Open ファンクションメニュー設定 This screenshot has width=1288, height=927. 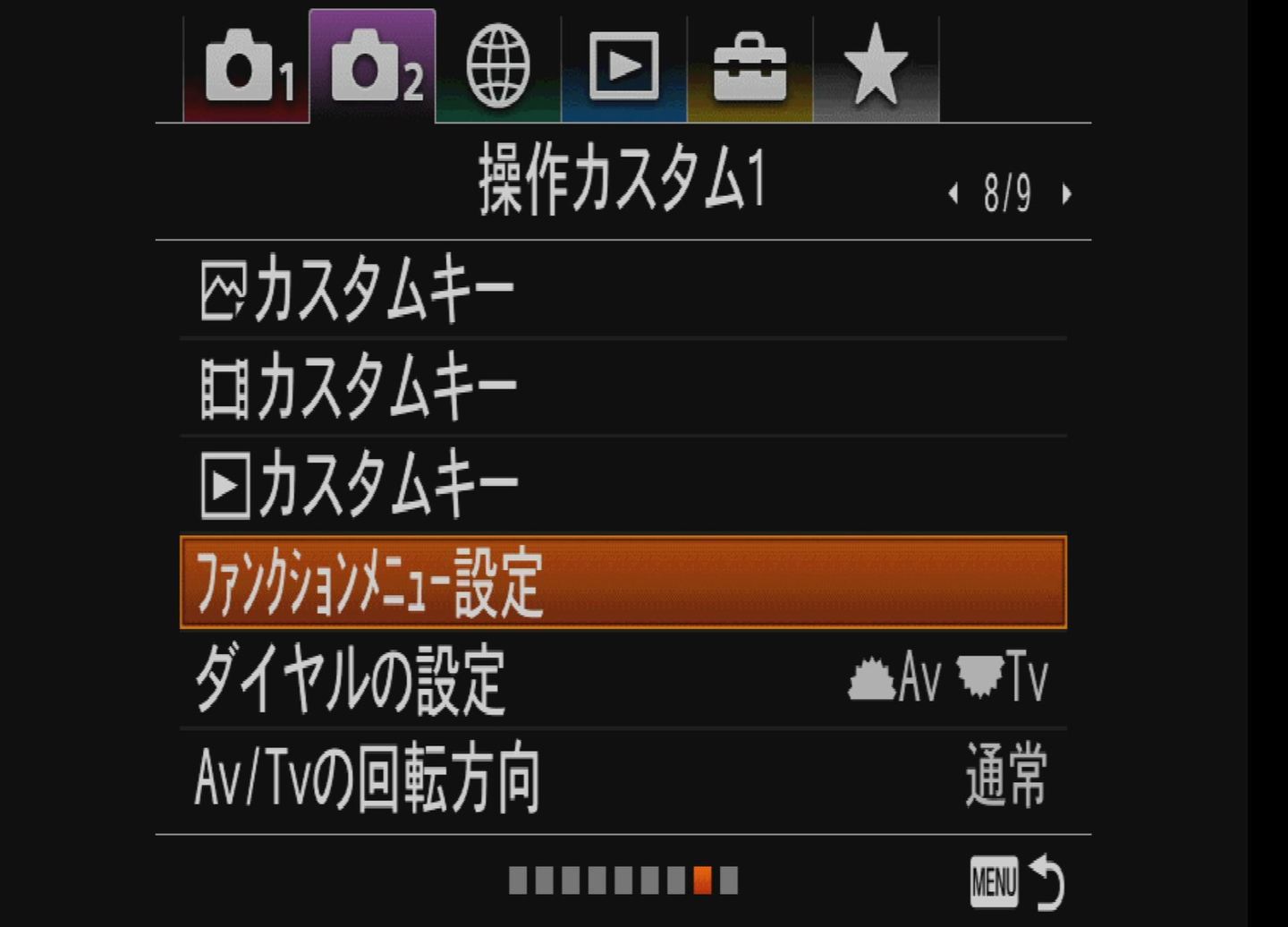click(x=623, y=583)
